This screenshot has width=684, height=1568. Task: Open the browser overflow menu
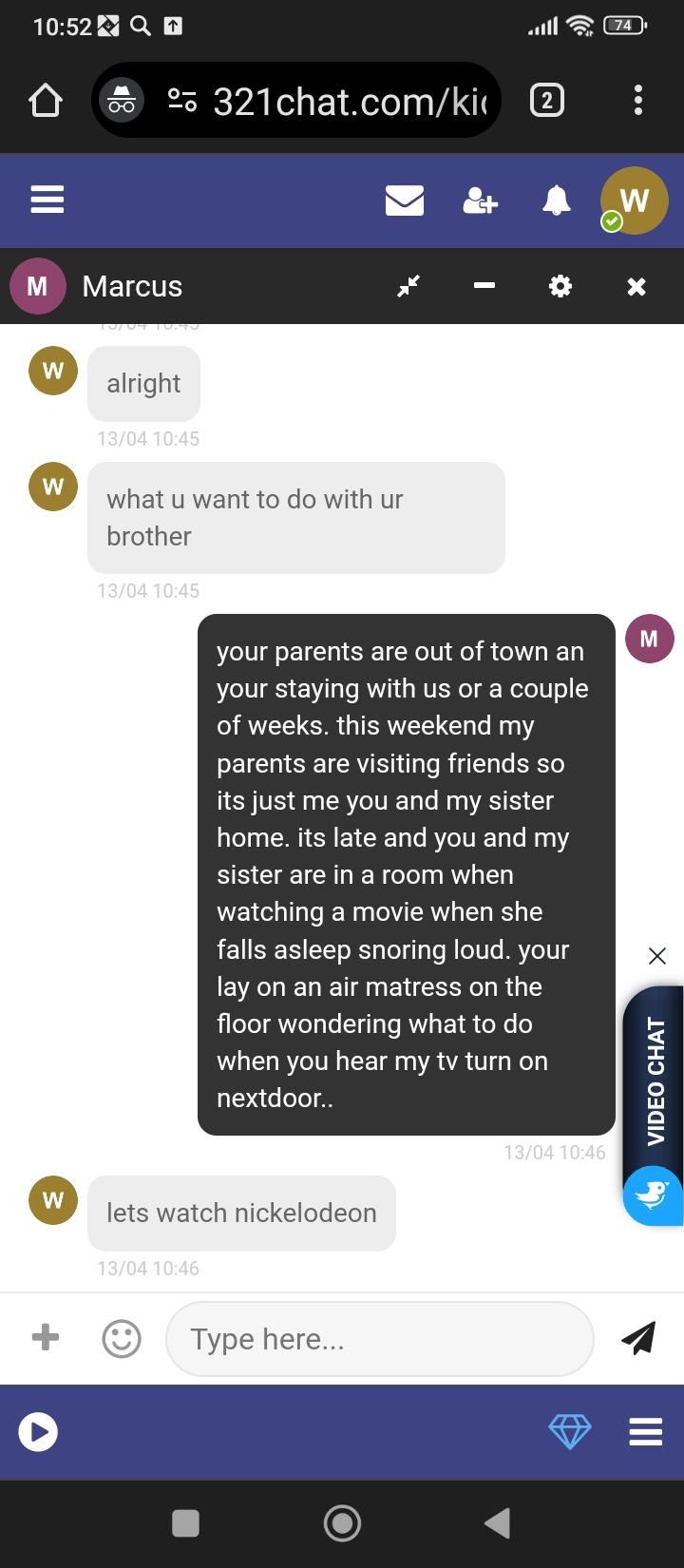point(637,101)
